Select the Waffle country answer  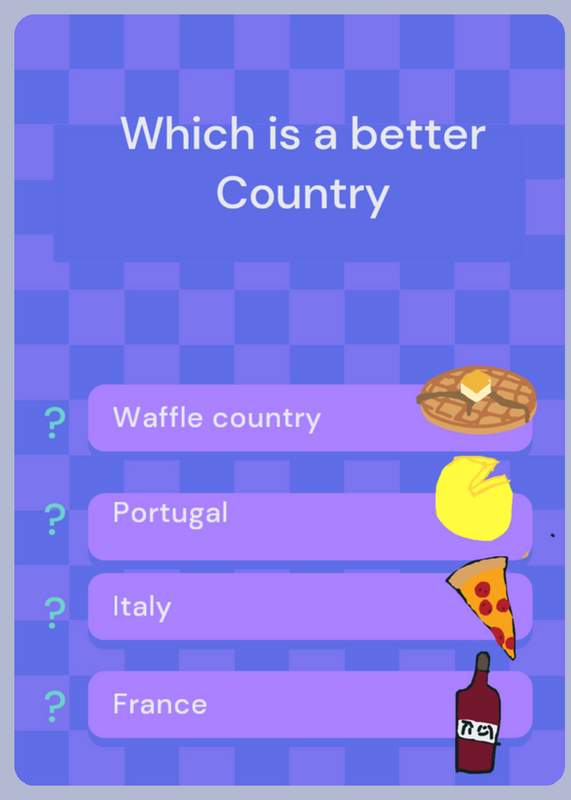point(310,418)
